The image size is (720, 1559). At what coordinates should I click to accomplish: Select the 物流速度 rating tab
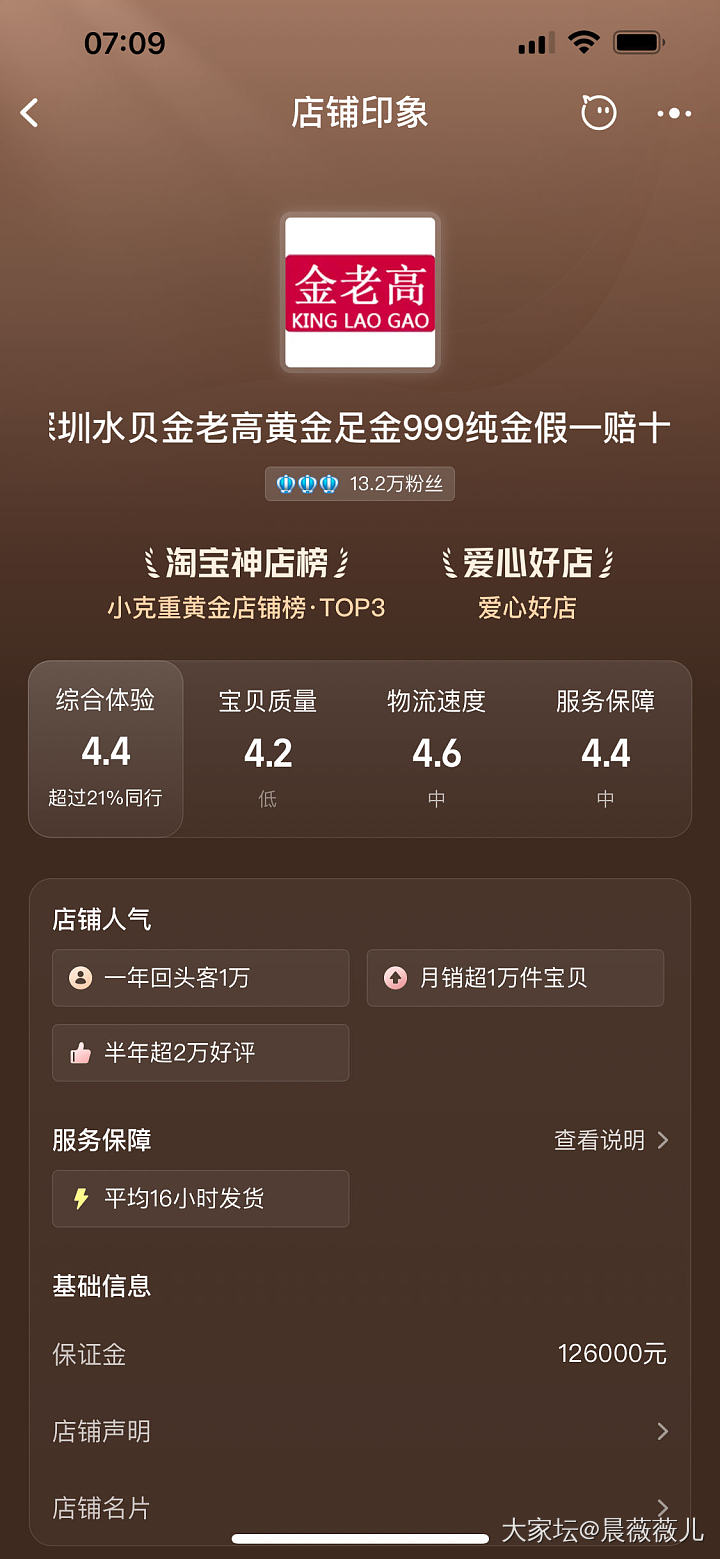click(x=437, y=748)
